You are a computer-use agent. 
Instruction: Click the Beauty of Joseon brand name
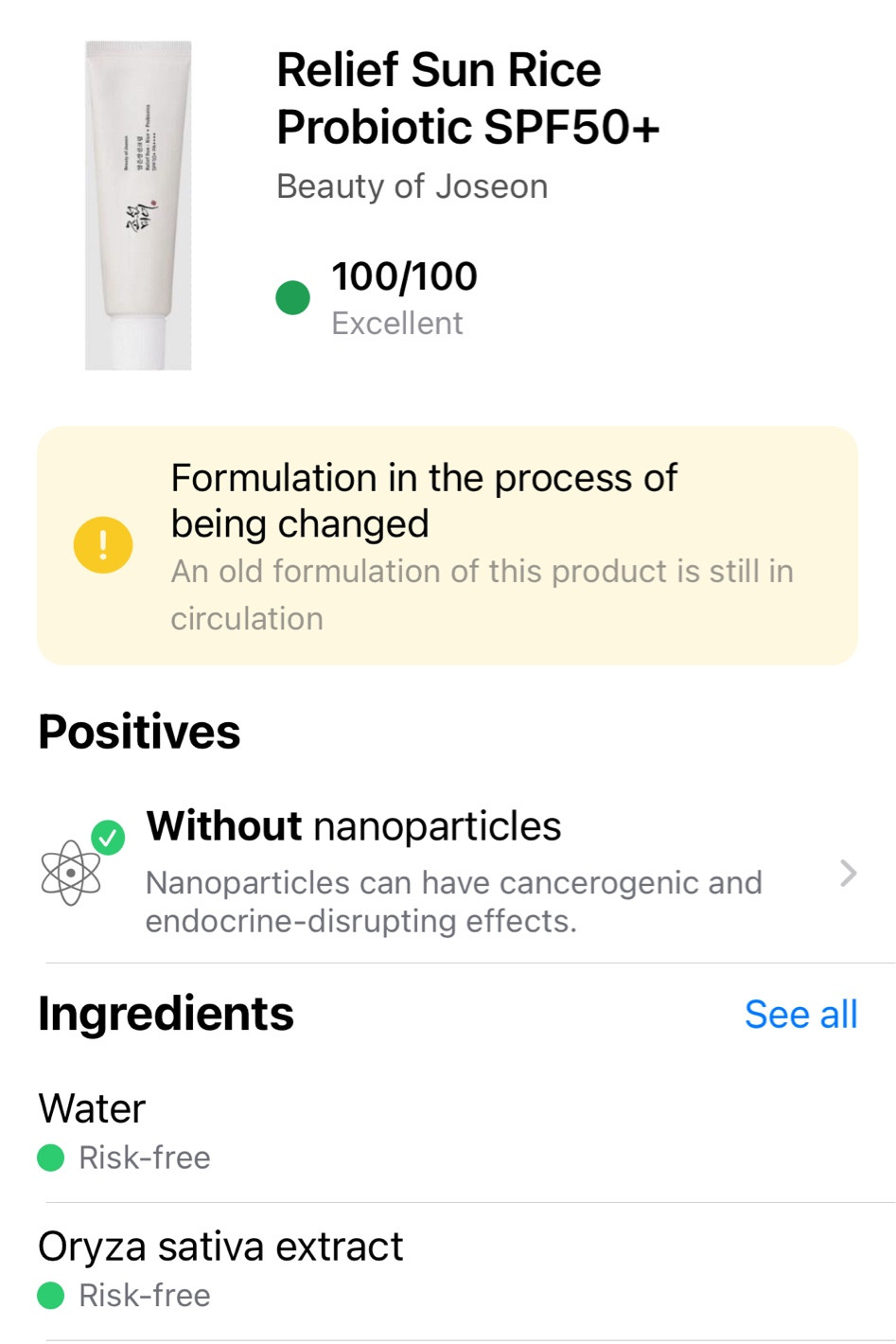pos(413,186)
